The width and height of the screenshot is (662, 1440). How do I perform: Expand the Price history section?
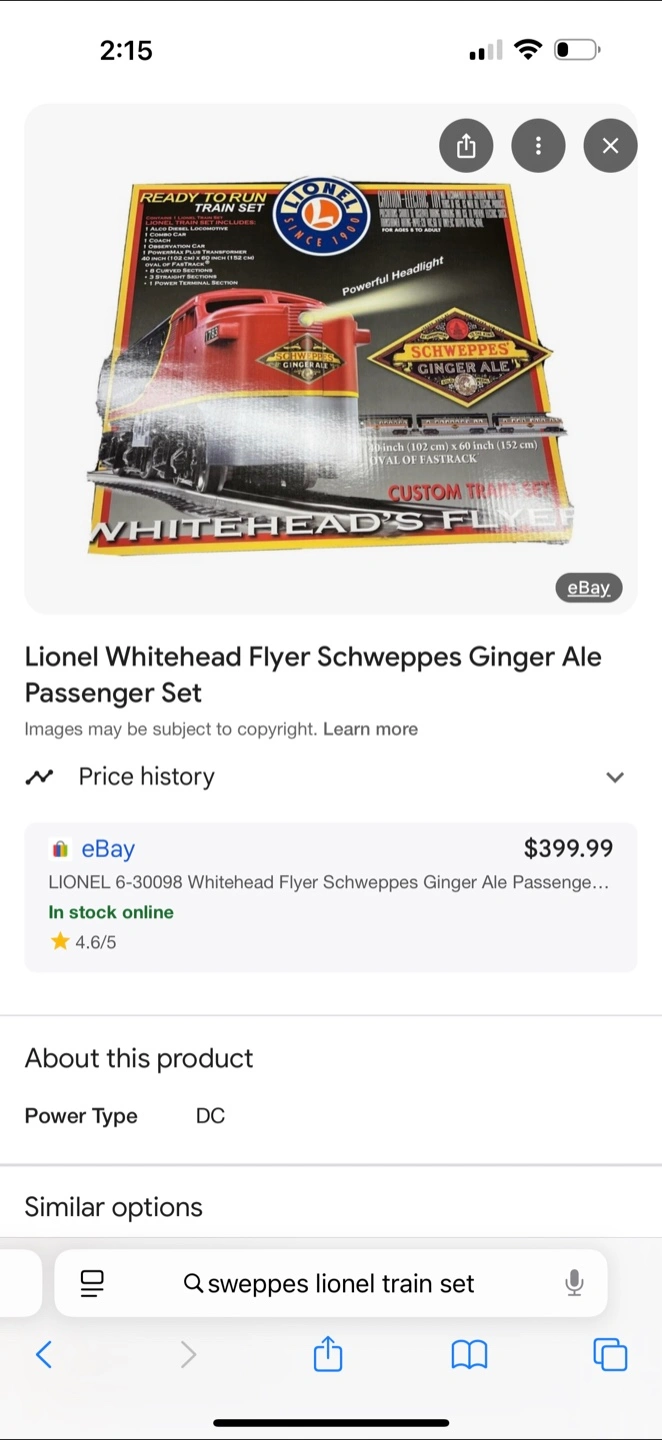331,777
